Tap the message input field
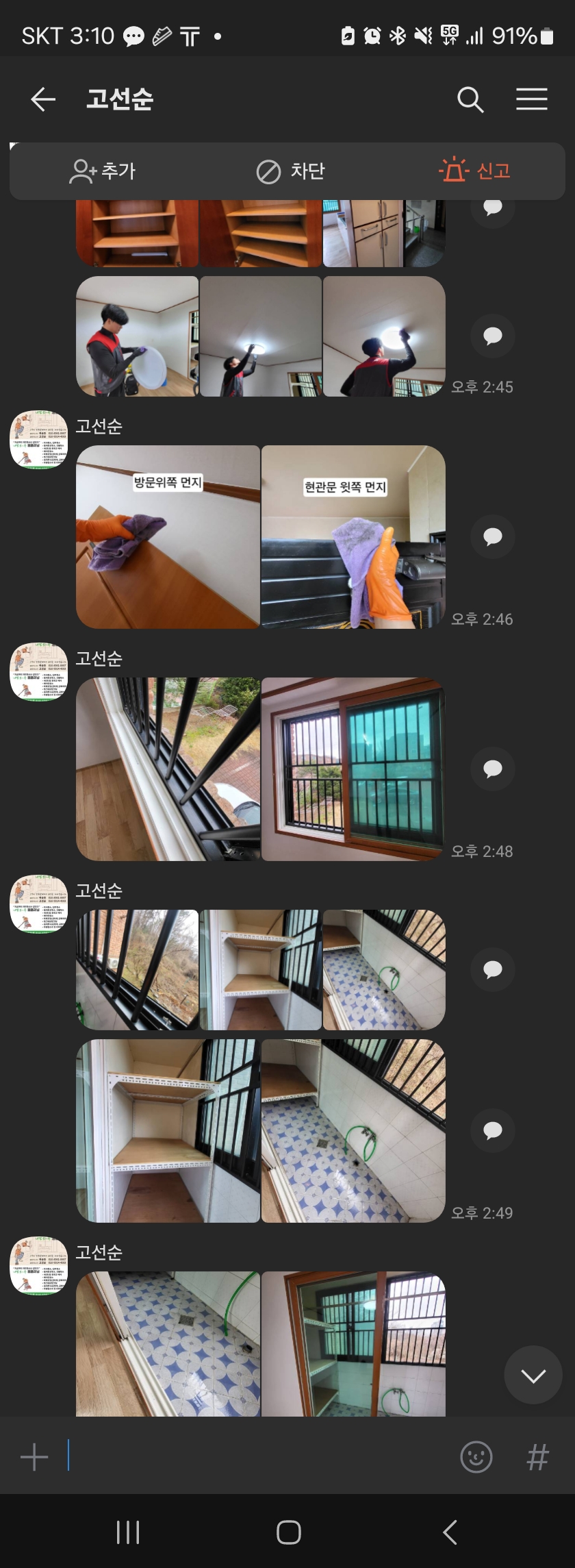Screen dimensions: 575x1568 pos(260,1457)
